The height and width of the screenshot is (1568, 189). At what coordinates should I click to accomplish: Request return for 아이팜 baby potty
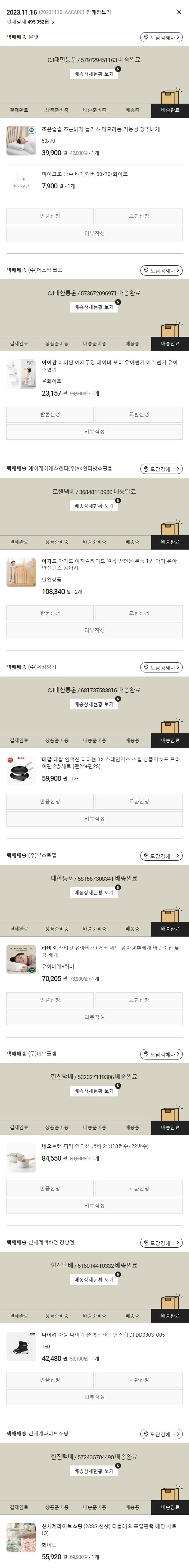[50, 414]
